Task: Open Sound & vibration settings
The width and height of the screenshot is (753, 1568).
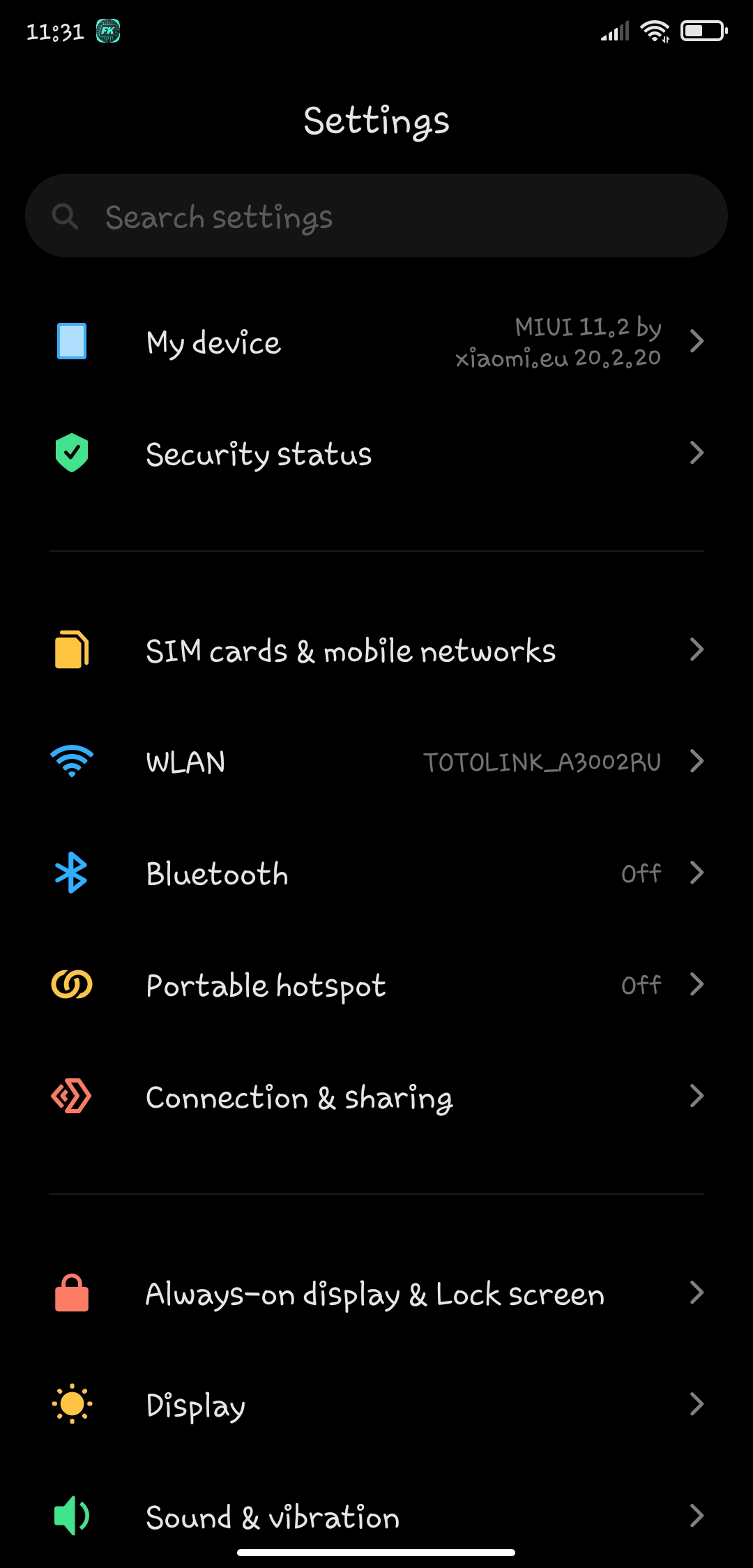Action: (376, 1515)
